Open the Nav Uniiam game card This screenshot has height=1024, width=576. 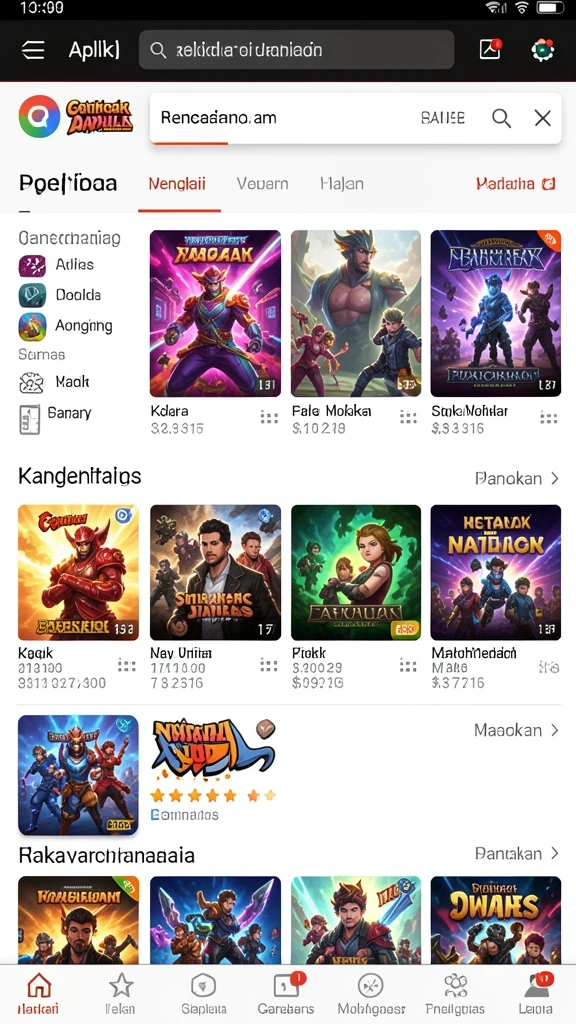coord(216,573)
